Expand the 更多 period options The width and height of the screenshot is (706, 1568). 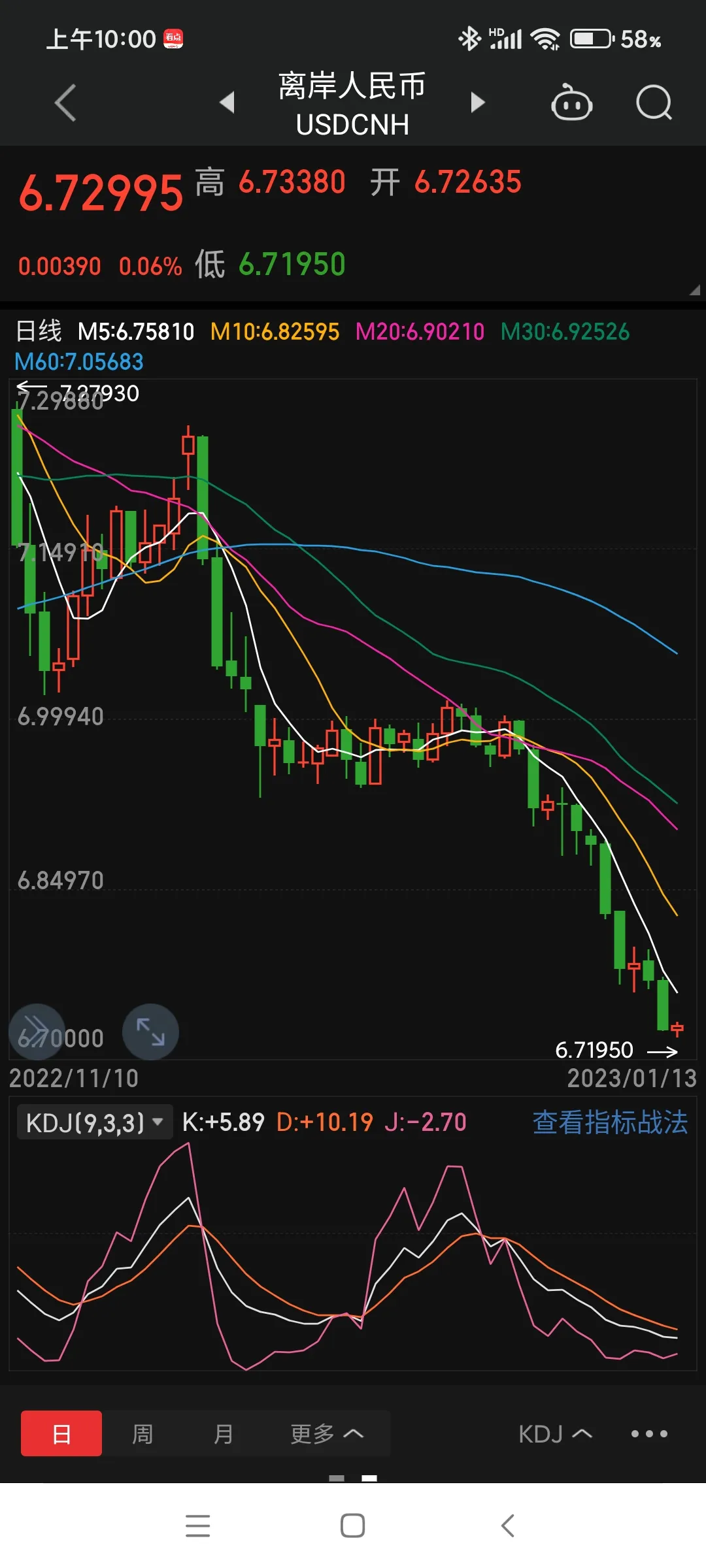pyautogui.click(x=326, y=1434)
